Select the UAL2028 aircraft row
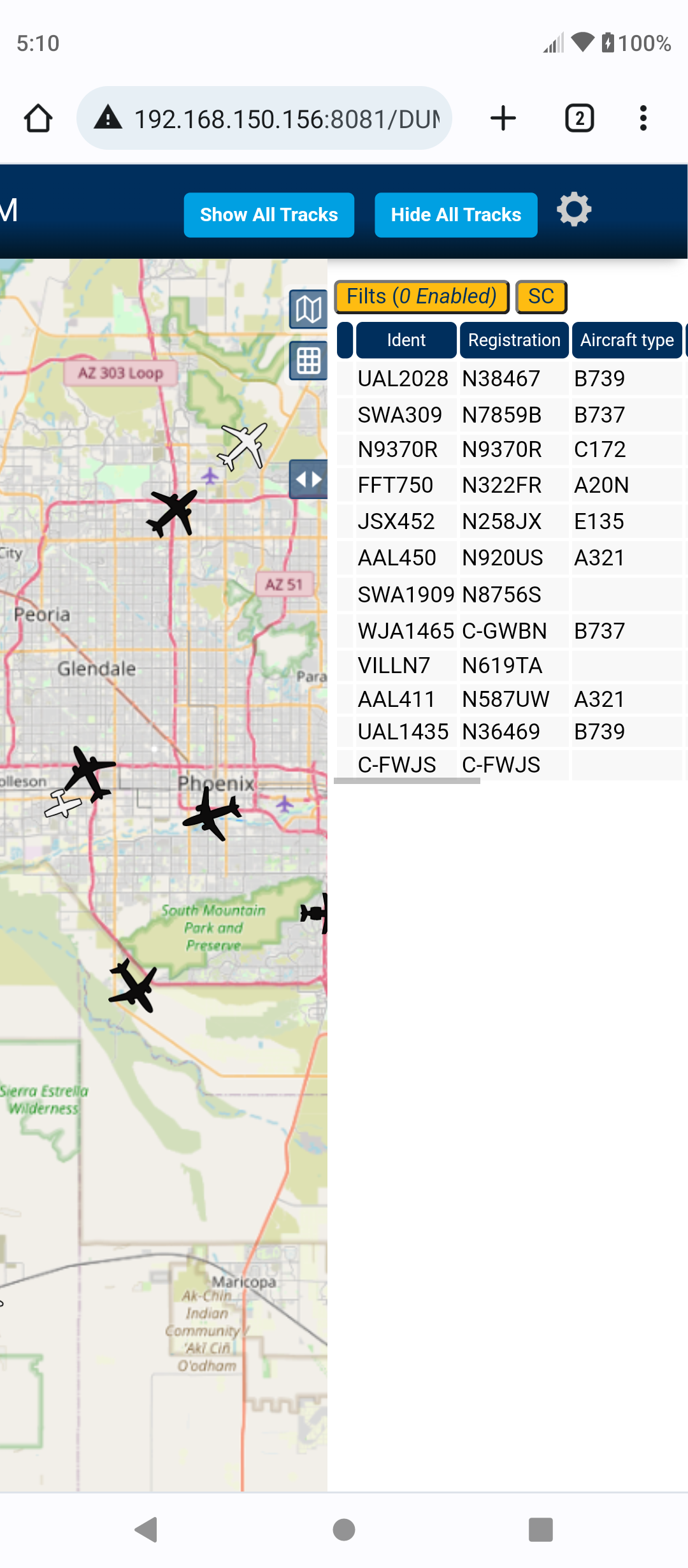This screenshot has height=1568, width=688. (x=510, y=379)
